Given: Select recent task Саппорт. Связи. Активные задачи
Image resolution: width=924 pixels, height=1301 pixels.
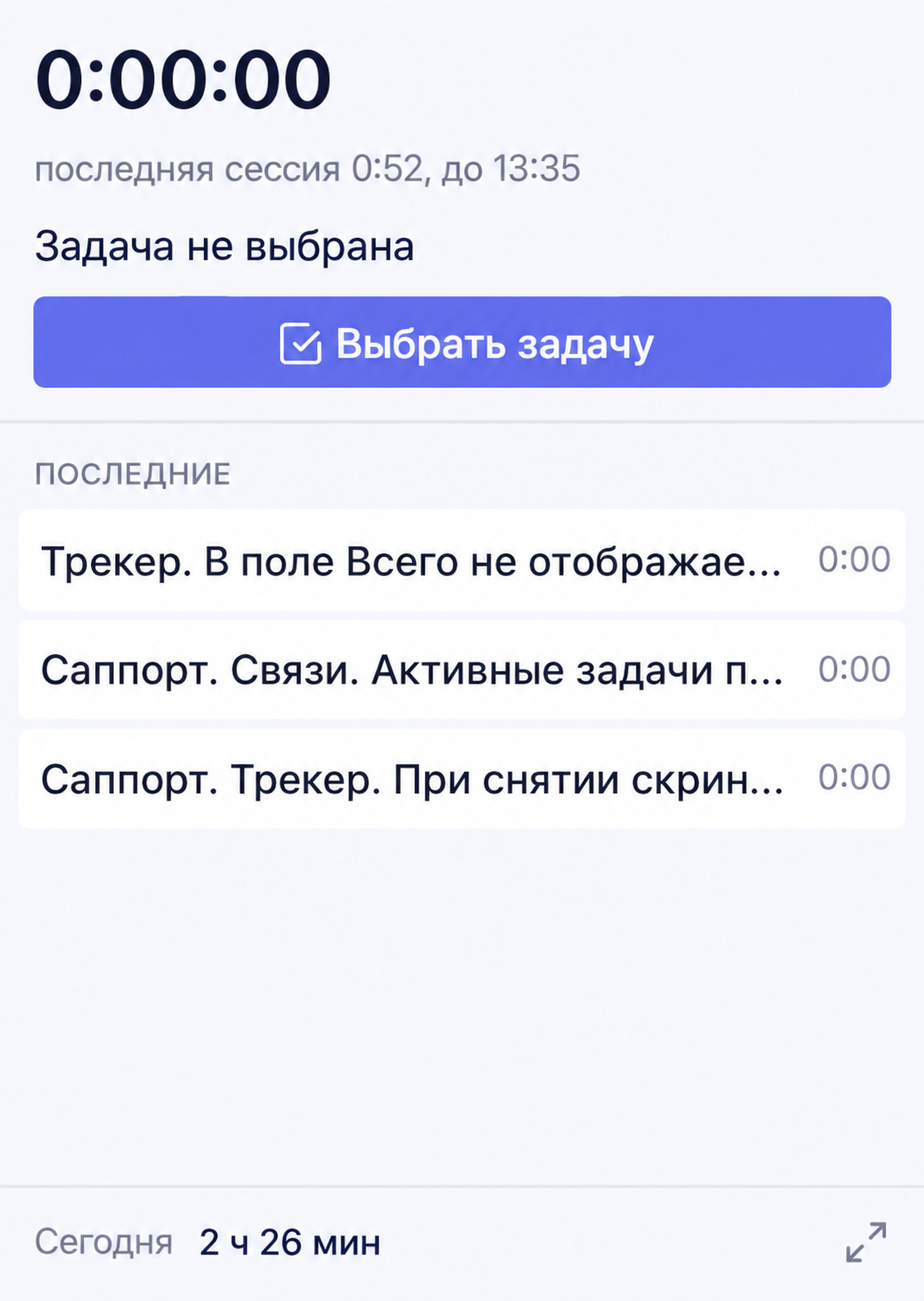Looking at the screenshot, I should 462,670.
